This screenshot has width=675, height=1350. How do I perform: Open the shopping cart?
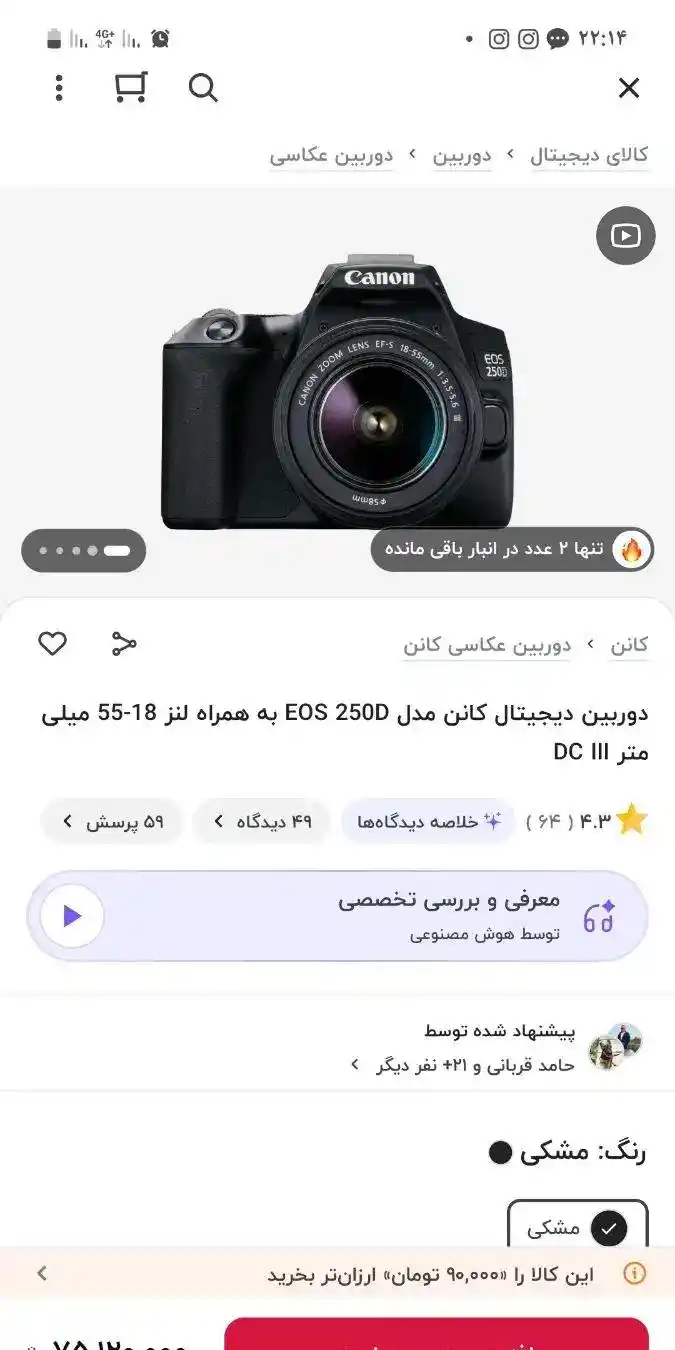pos(131,88)
